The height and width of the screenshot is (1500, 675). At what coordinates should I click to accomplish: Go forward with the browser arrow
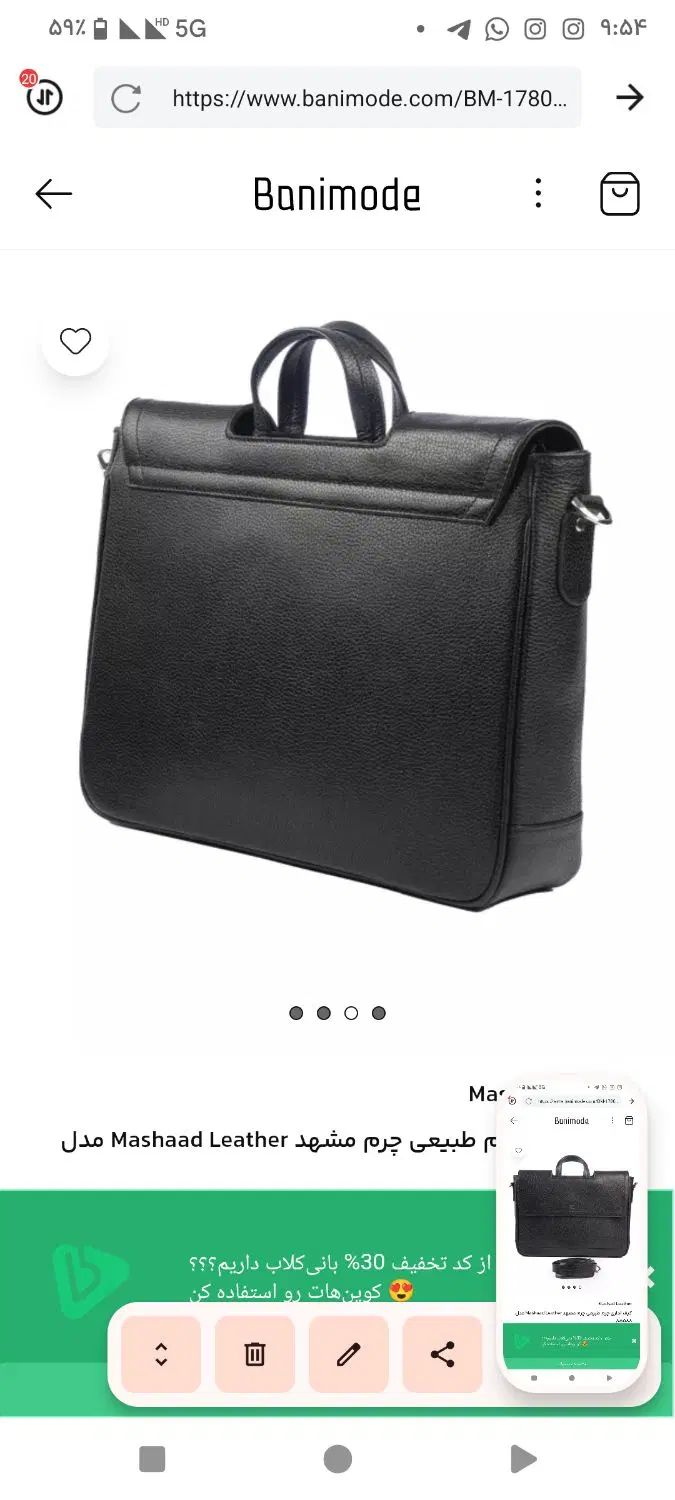(629, 97)
